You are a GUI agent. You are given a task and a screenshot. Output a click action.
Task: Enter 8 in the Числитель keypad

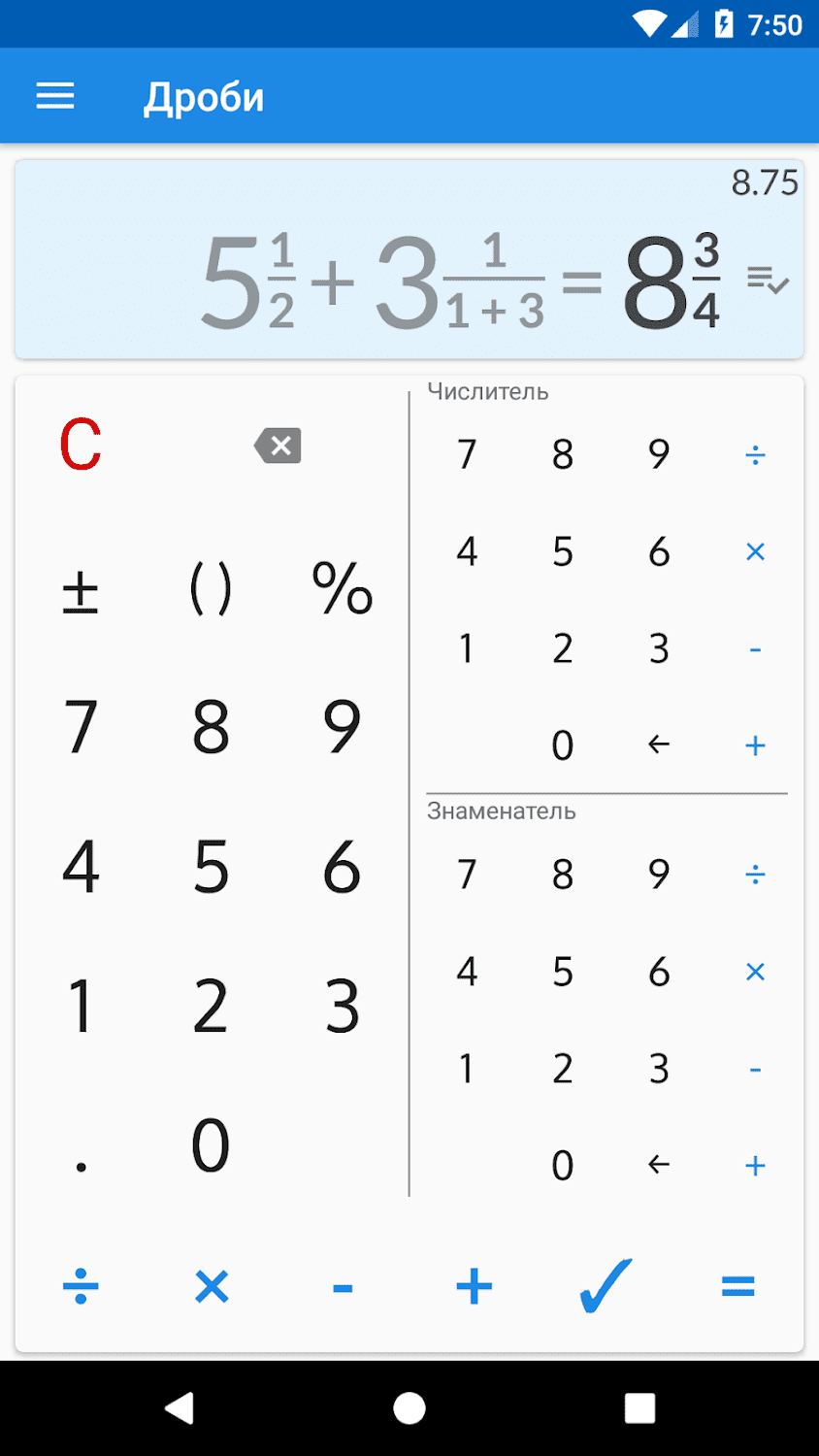coord(563,454)
